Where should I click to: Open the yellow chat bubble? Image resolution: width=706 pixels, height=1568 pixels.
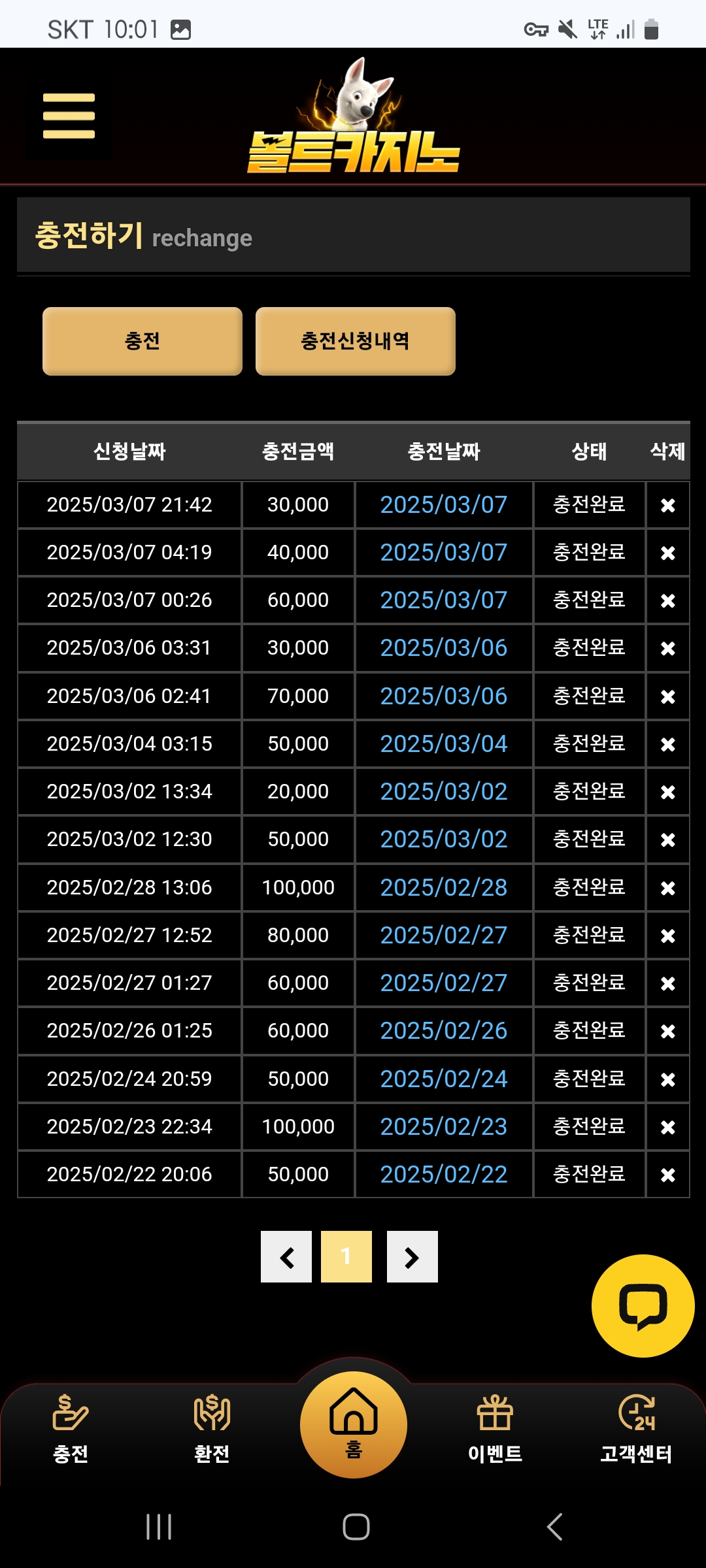pos(643,1306)
